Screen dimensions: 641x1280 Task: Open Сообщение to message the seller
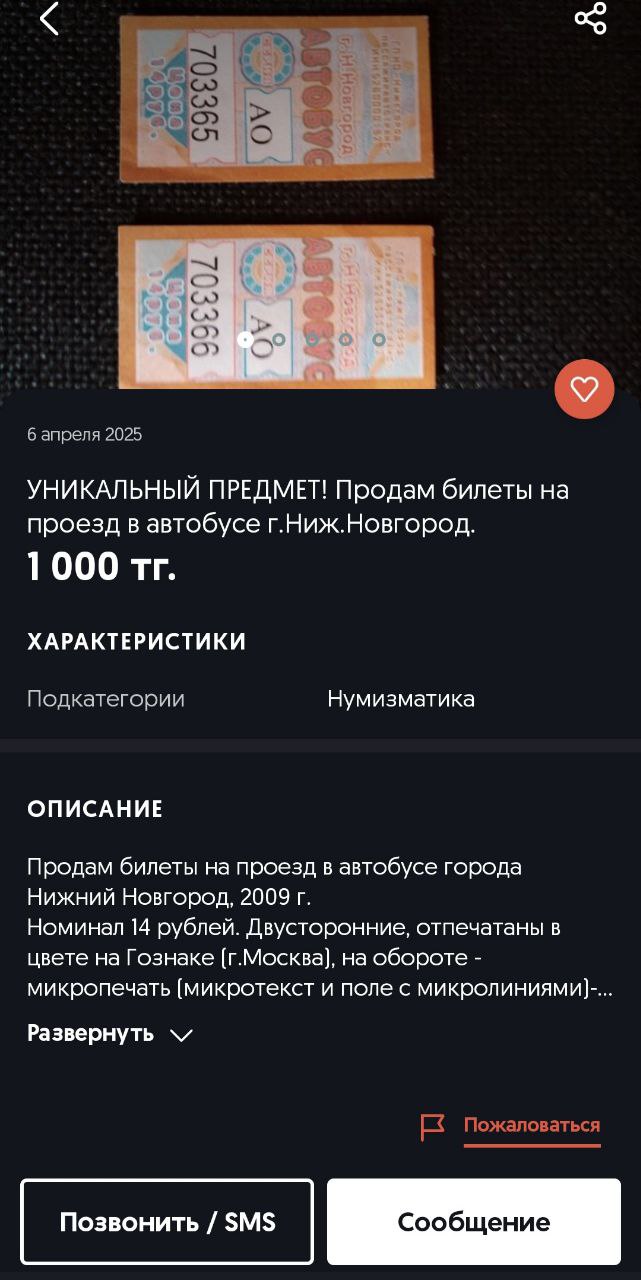(x=474, y=1222)
